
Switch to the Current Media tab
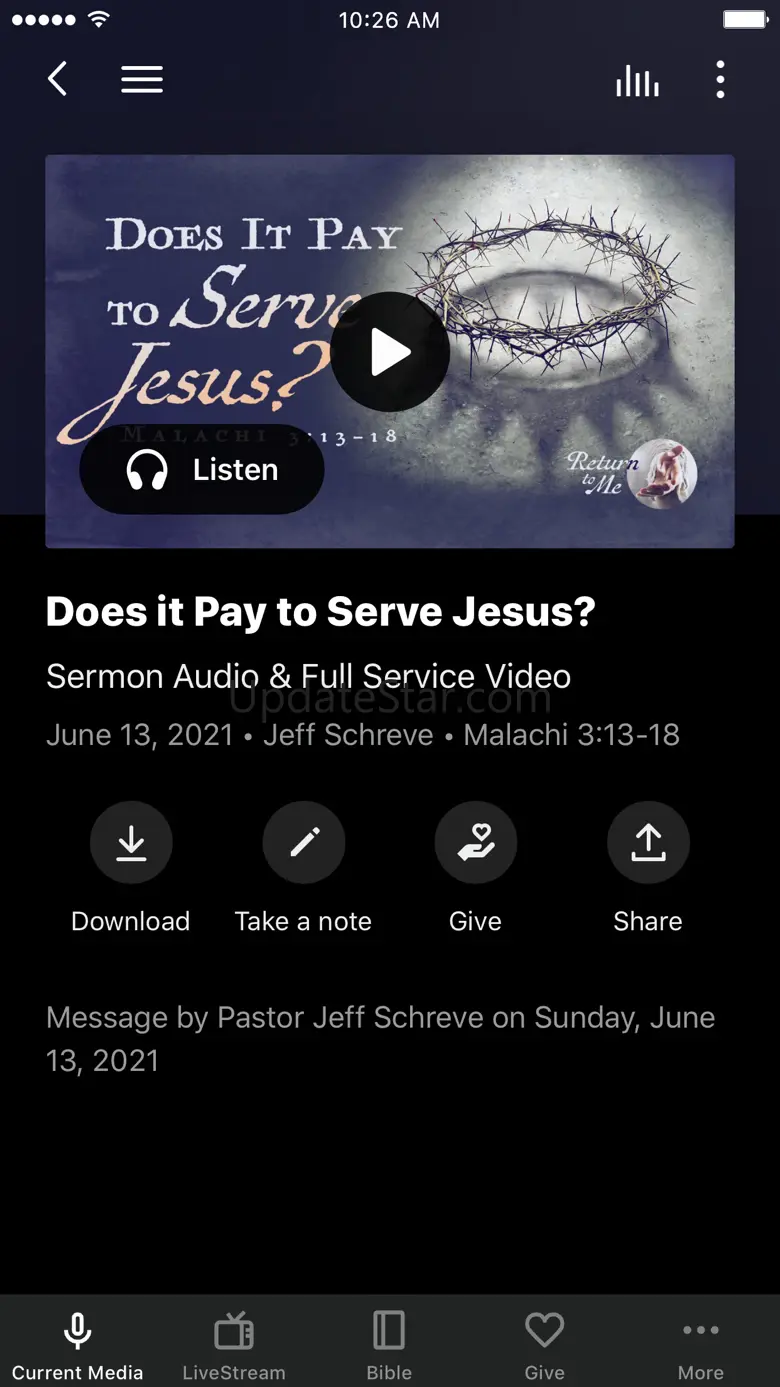(x=78, y=1343)
